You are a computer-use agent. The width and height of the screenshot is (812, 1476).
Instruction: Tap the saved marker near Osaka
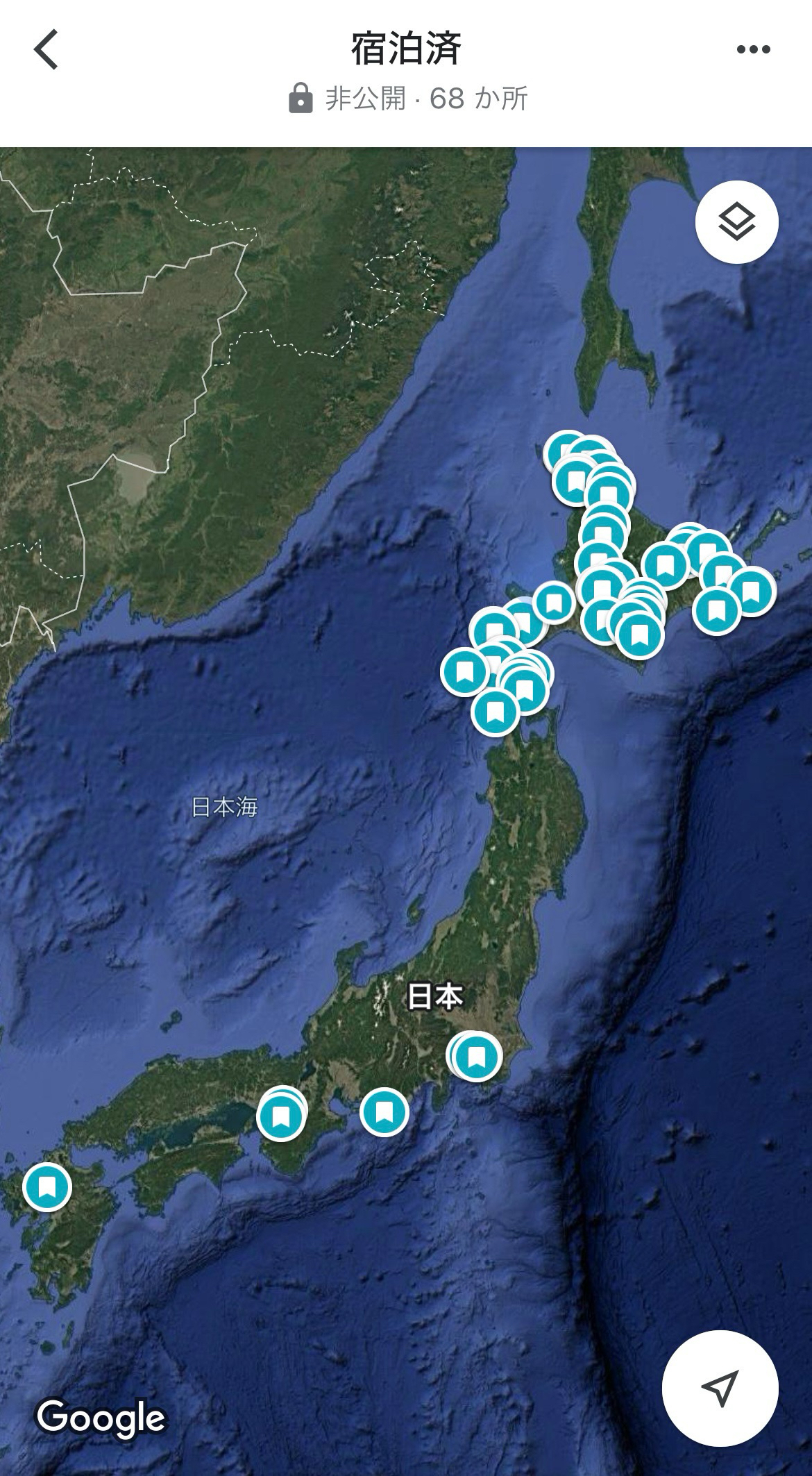tap(280, 1116)
